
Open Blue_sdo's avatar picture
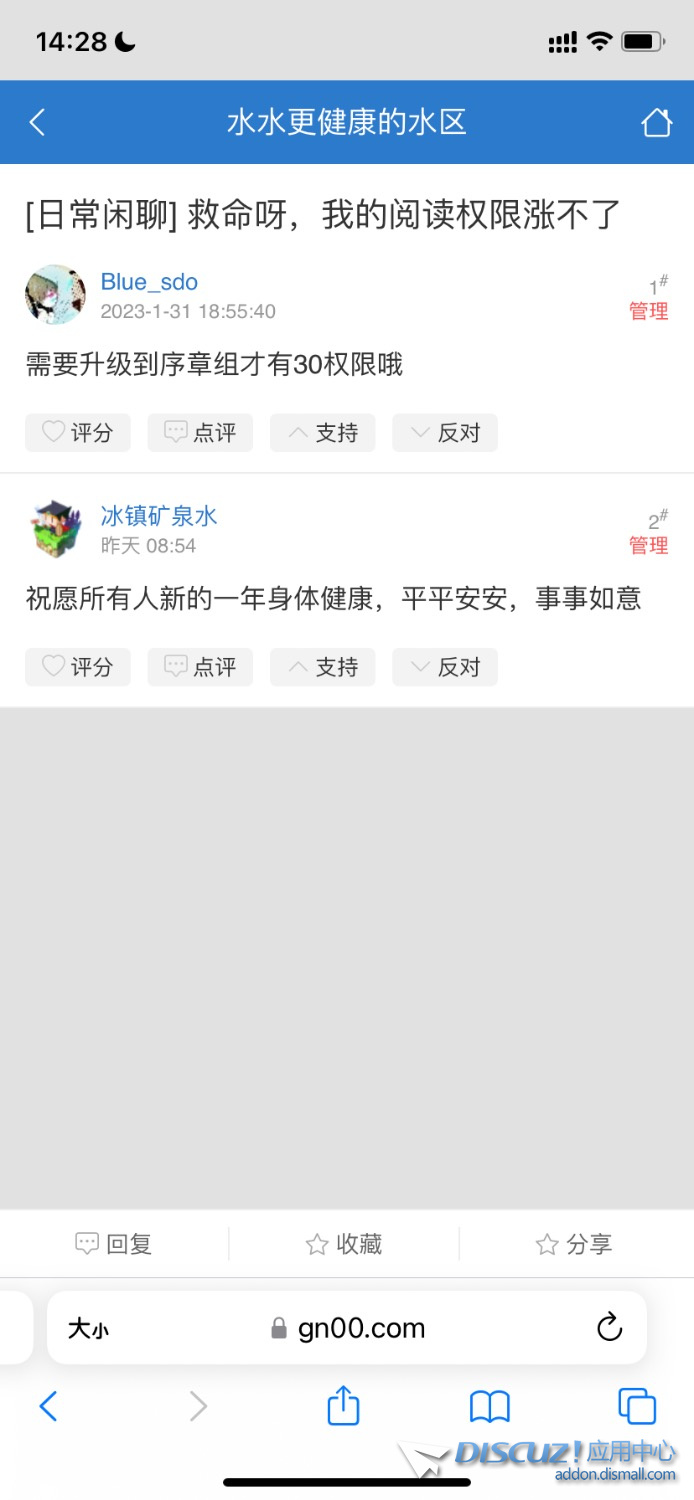[x=55, y=295]
